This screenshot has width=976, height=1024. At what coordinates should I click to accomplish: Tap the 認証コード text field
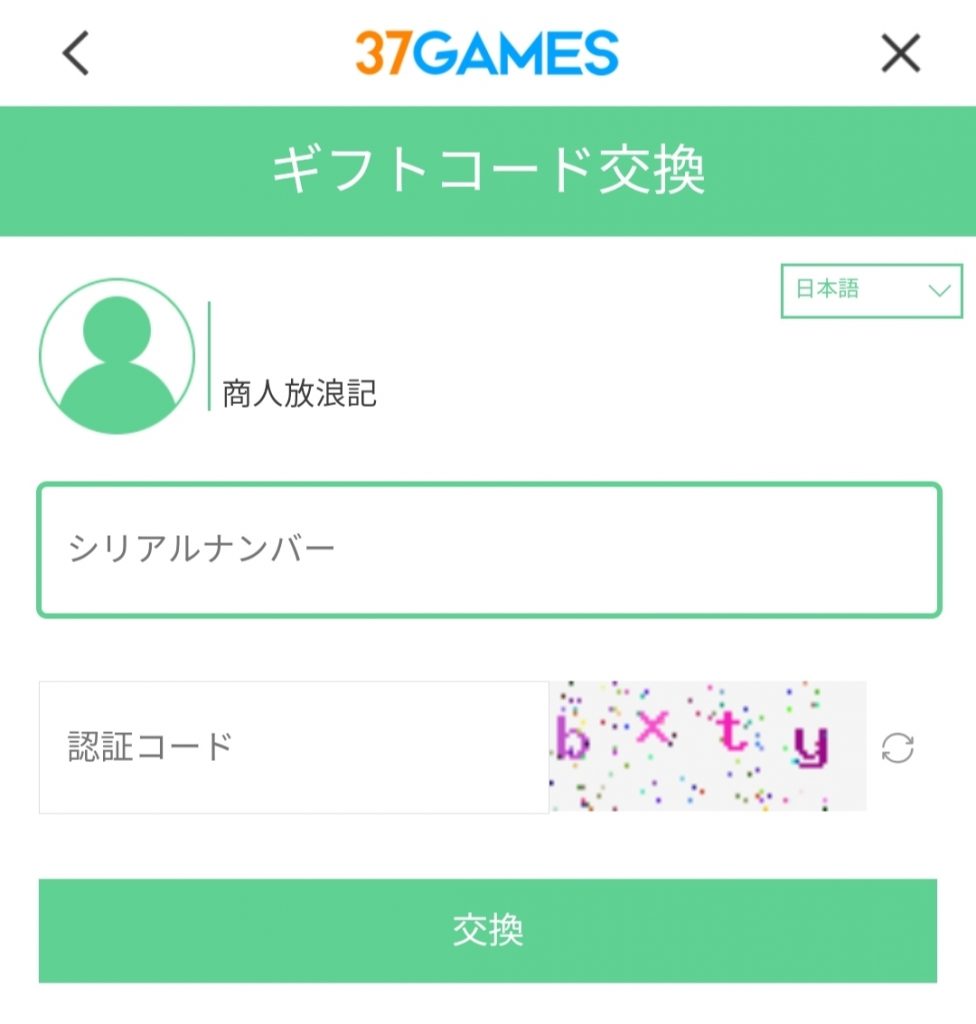click(293, 747)
